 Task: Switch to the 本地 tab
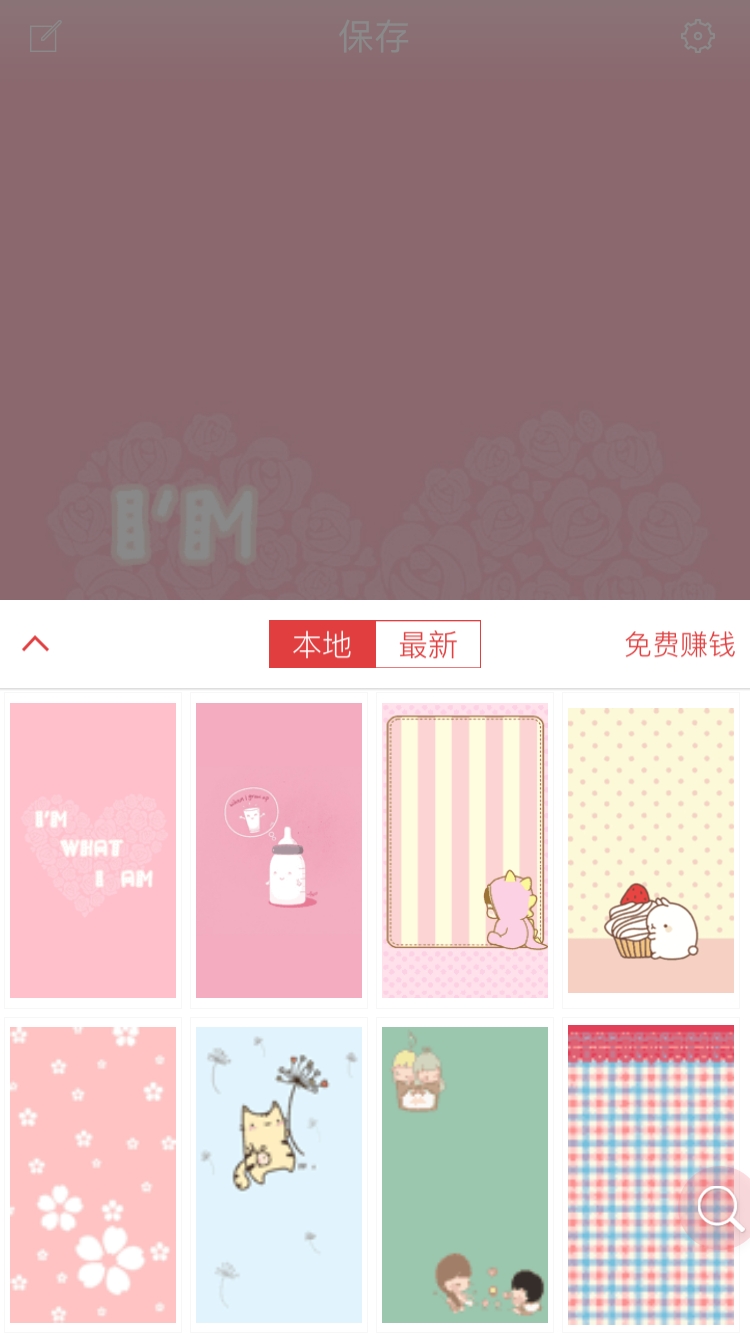coord(322,644)
